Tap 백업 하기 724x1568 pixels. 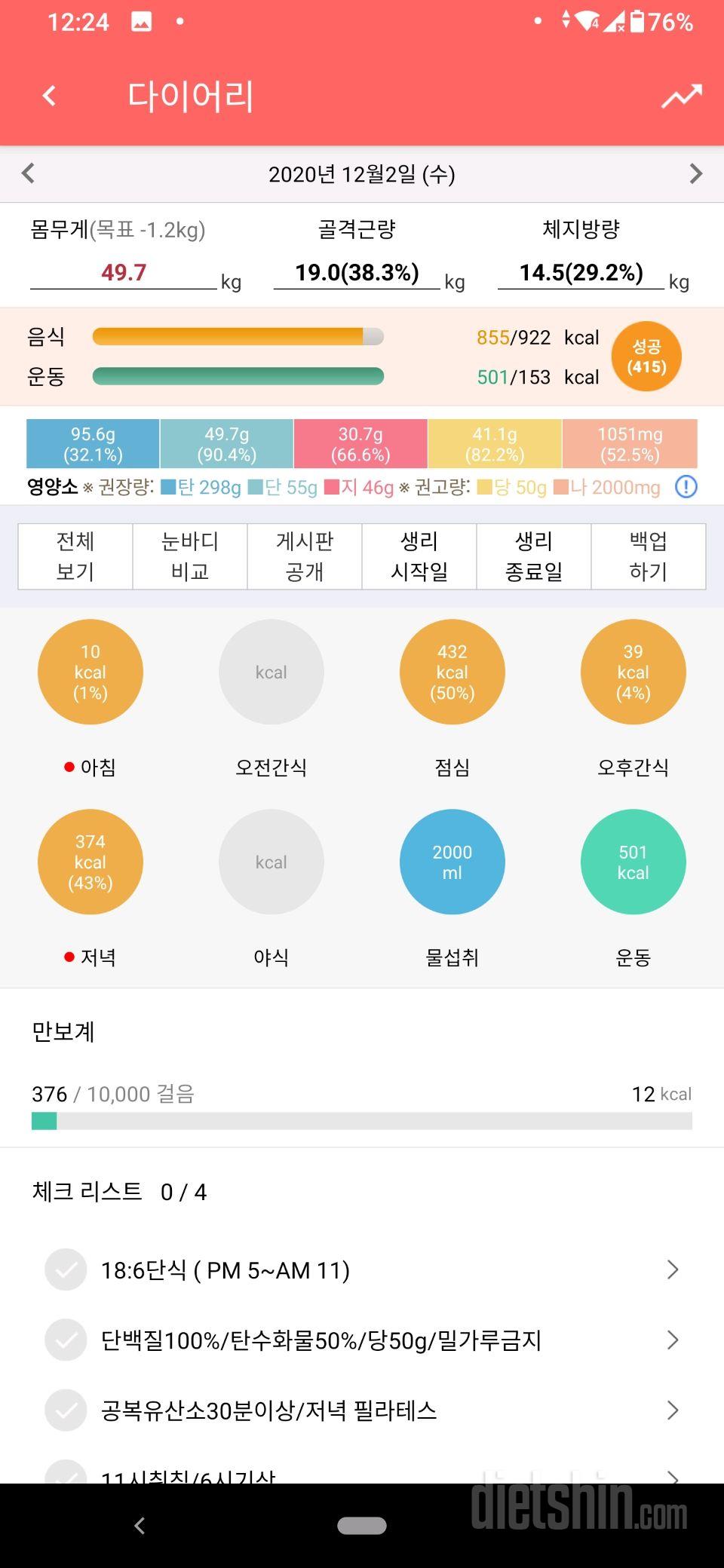(x=649, y=556)
